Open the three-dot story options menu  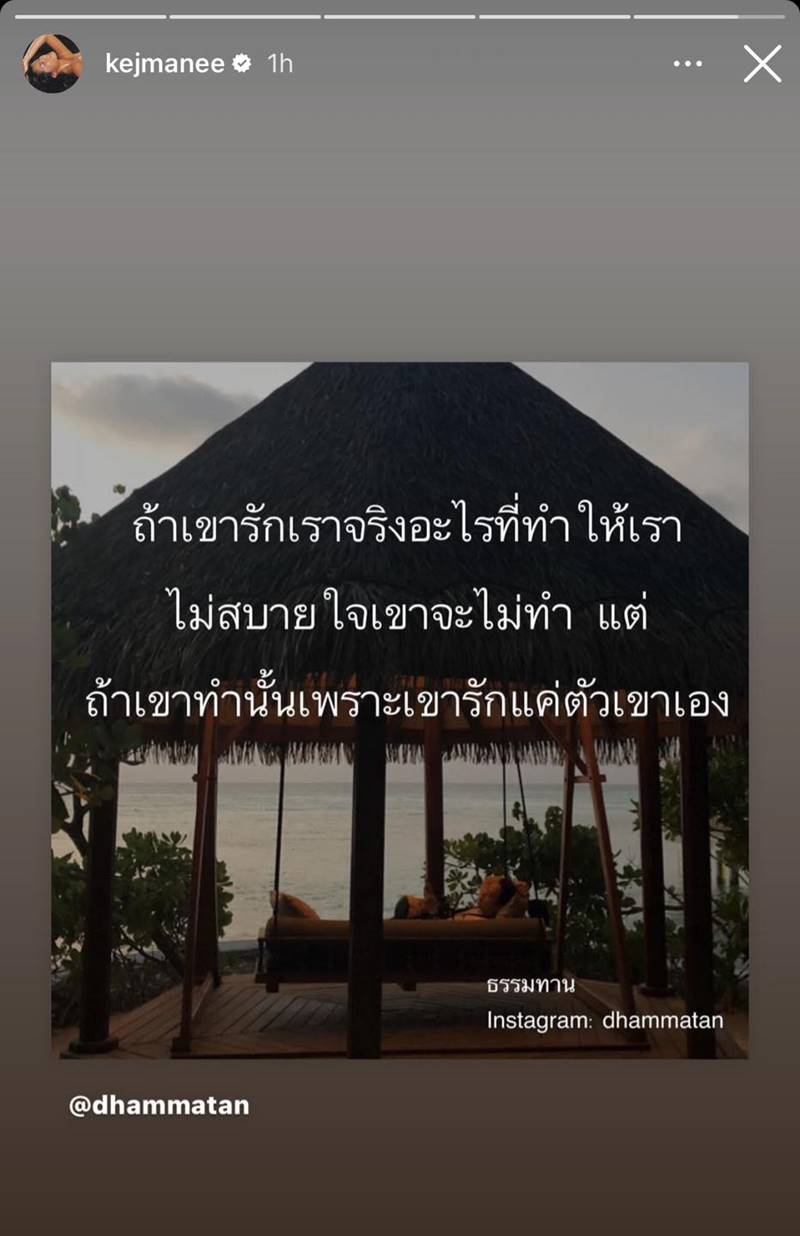coord(687,62)
